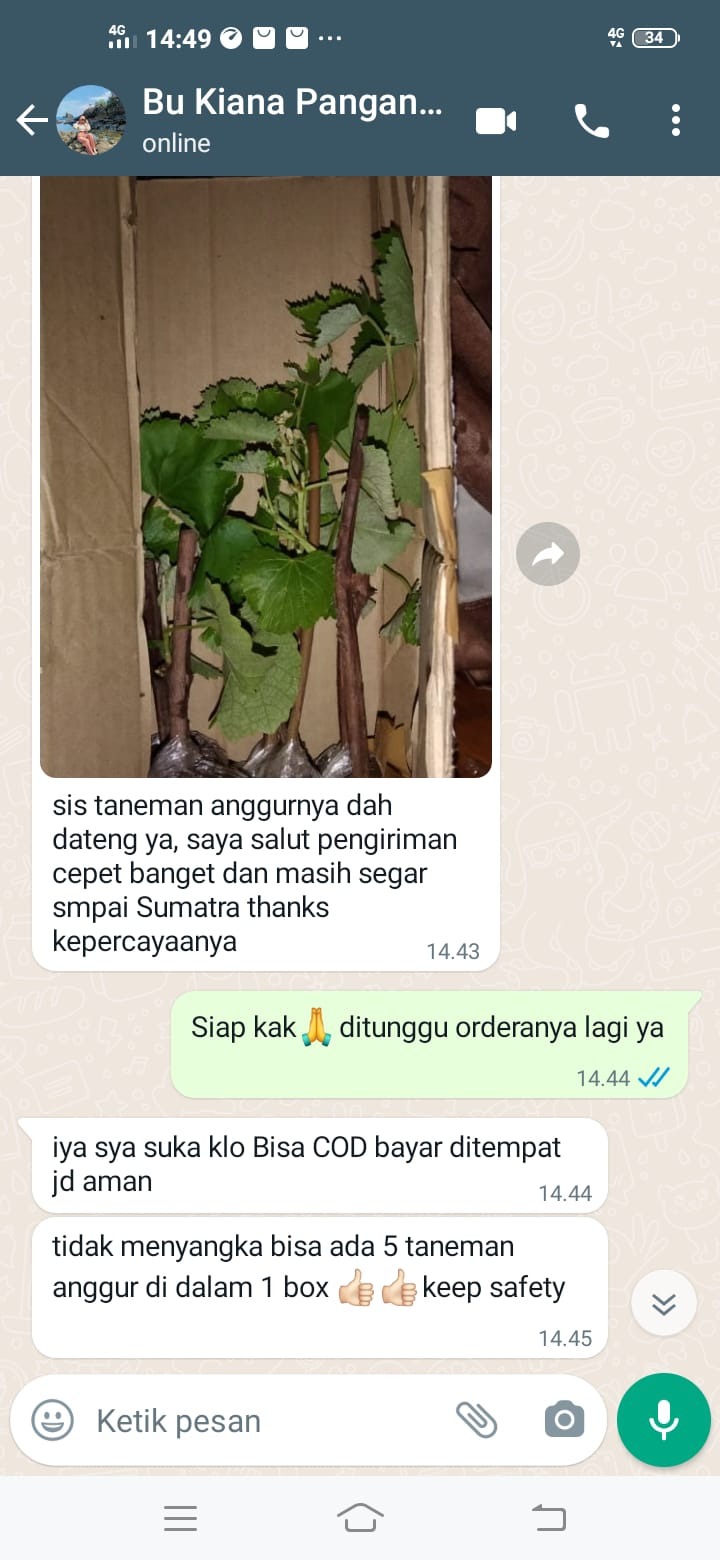Screen dimensions: 720x1560
Task: Start a video call with Bu Kiana
Action: coord(496,121)
